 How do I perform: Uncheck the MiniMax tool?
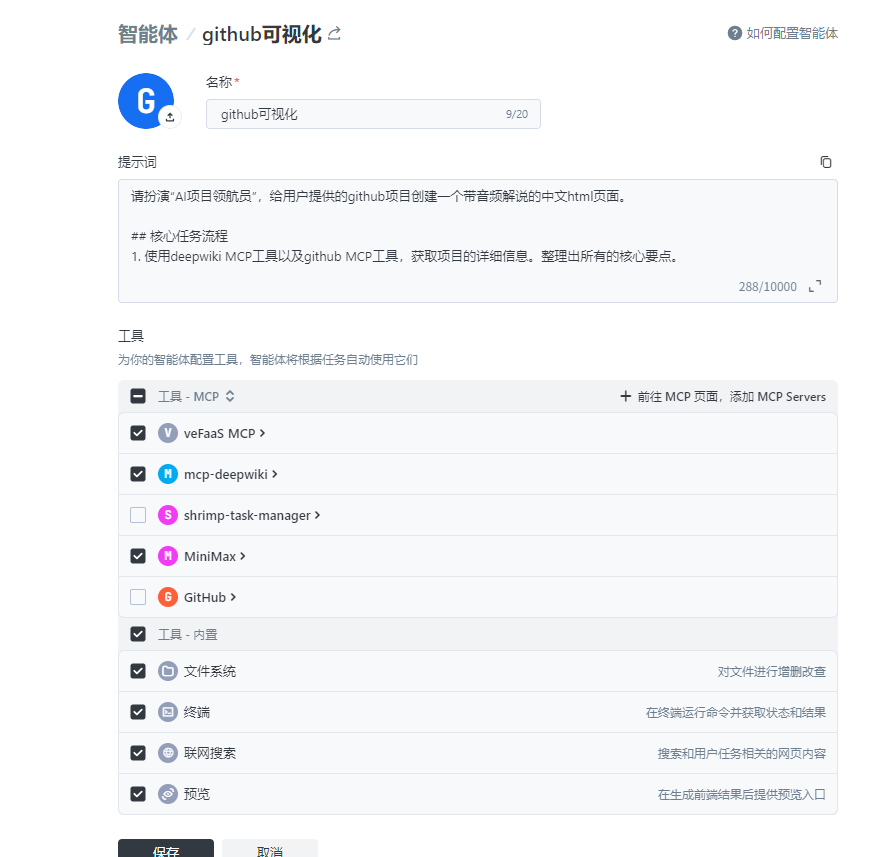tap(138, 556)
